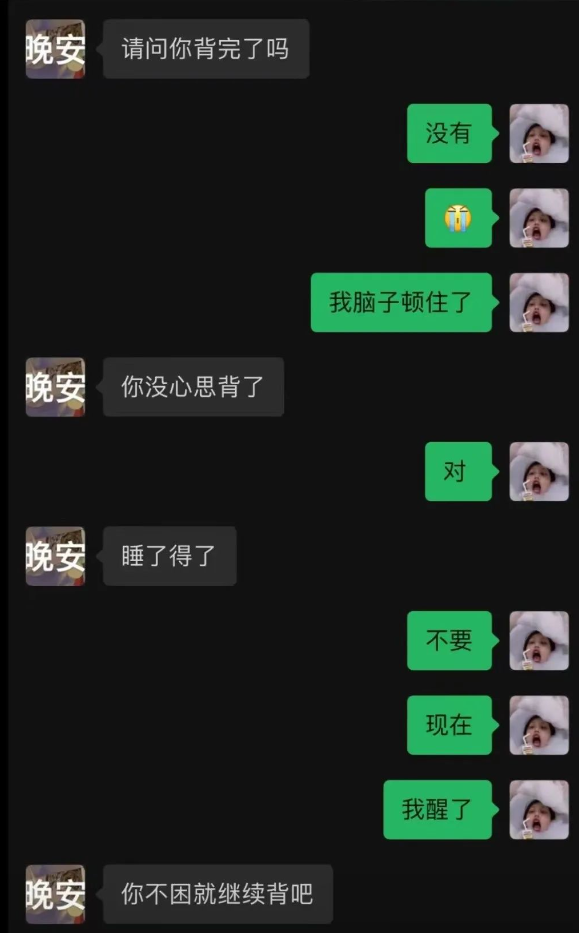Tap the avatar next to crying emoji message
The height and width of the screenshot is (933, 579).
pos(539,218)
